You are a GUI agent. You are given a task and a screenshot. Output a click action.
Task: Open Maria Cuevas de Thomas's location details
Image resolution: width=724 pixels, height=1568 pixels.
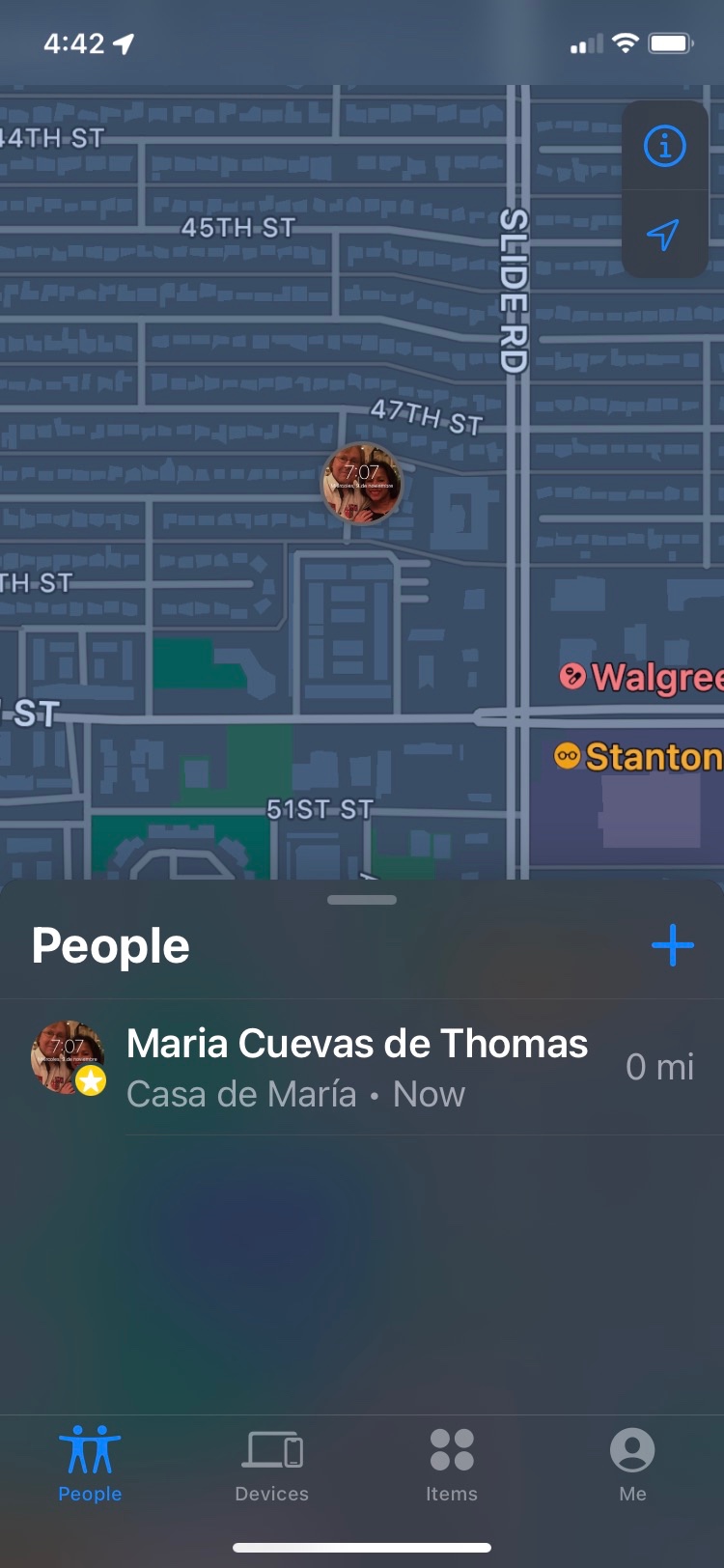click(362, 1067)
